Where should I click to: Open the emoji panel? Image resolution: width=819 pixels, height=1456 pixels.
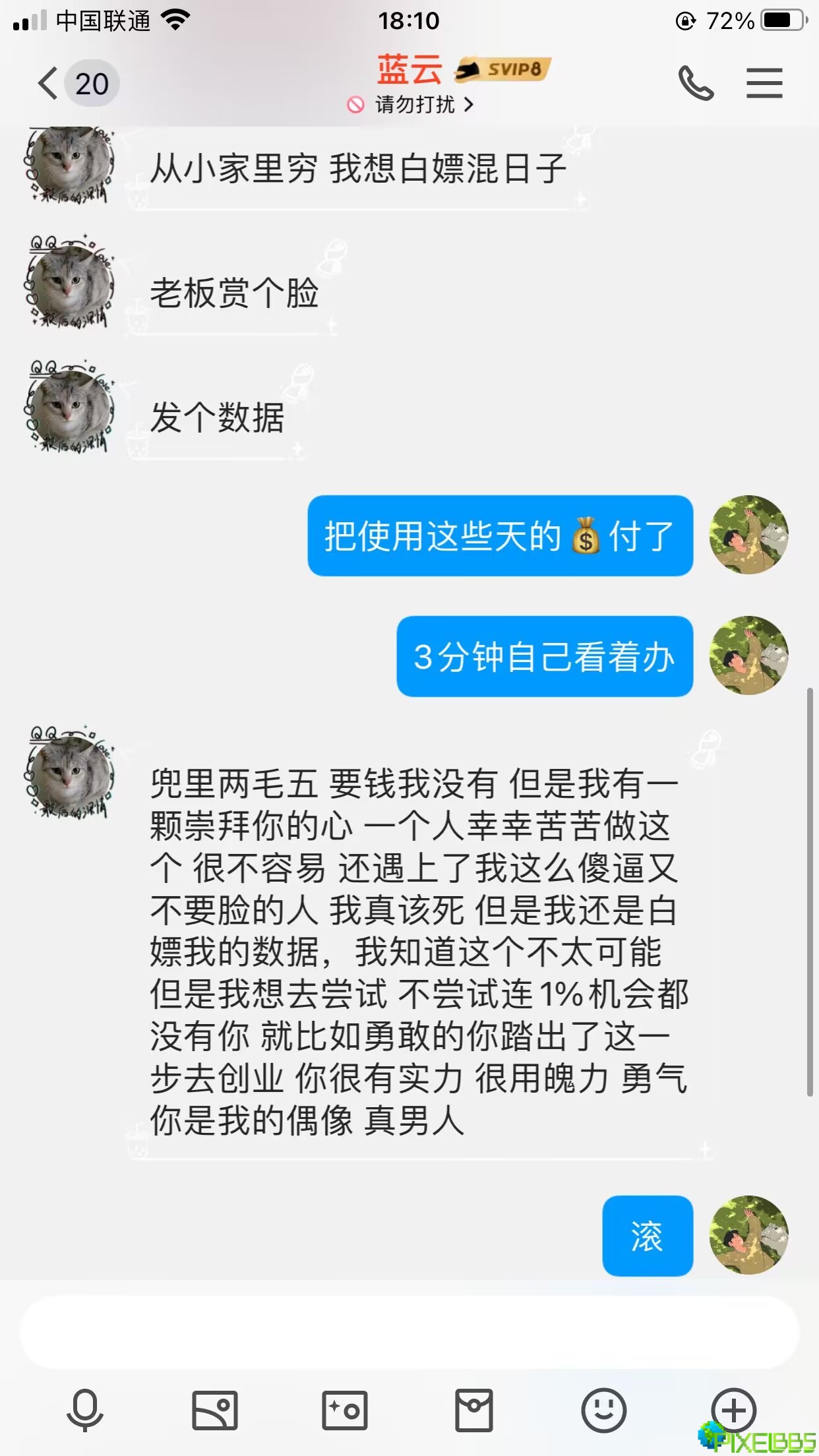[x=603, y=1410]
